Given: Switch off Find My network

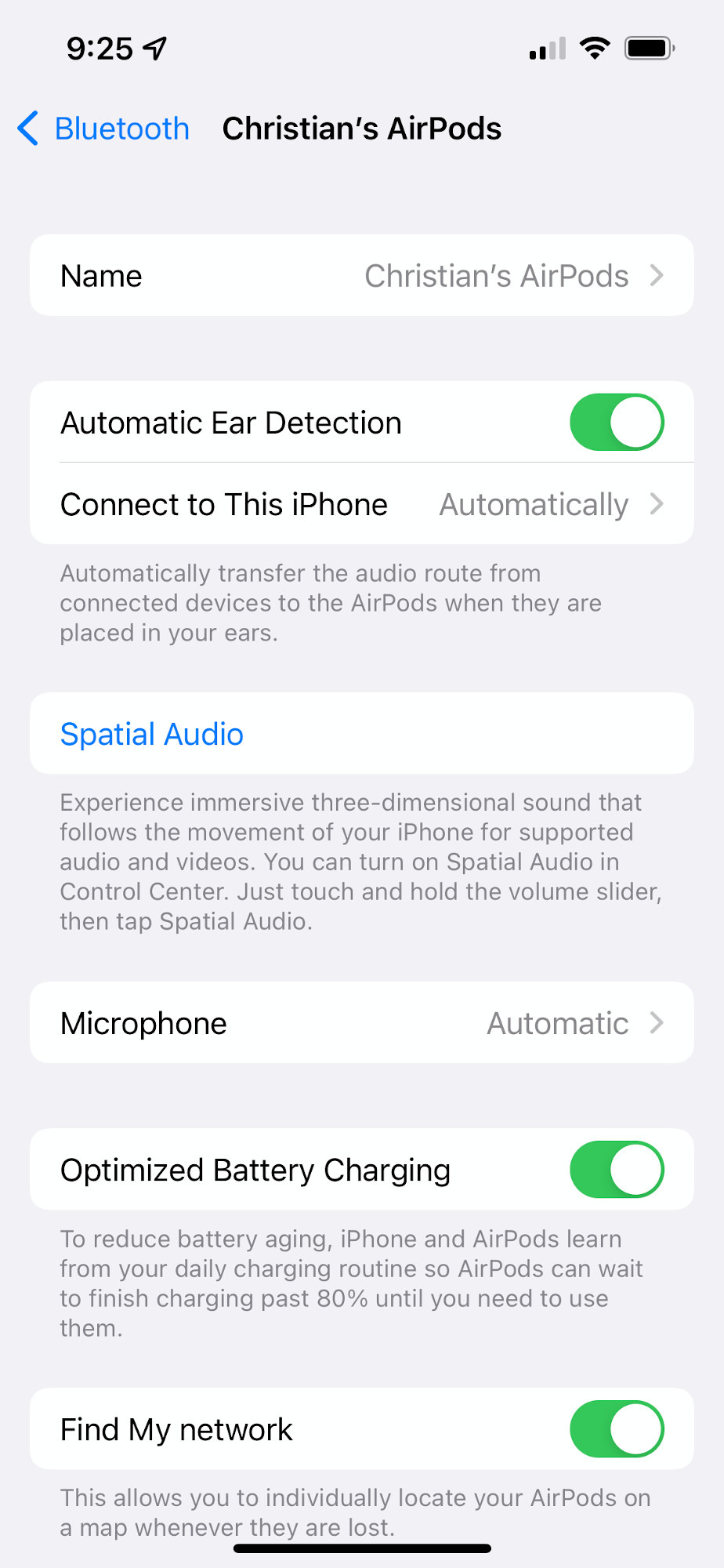Looking at the screenshot, I should coord(616,1429).
